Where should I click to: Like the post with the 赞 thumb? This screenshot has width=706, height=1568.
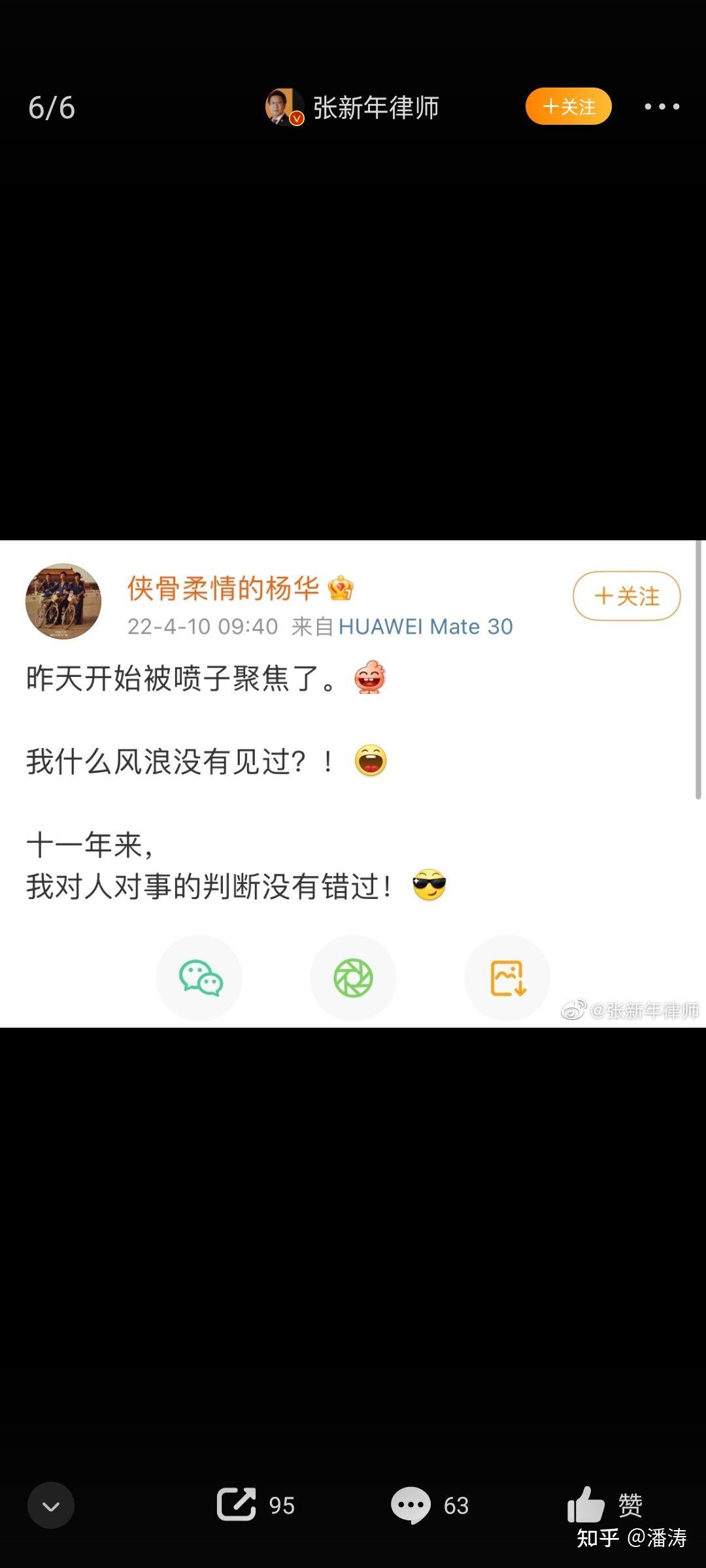click(x=586, y=1505)
